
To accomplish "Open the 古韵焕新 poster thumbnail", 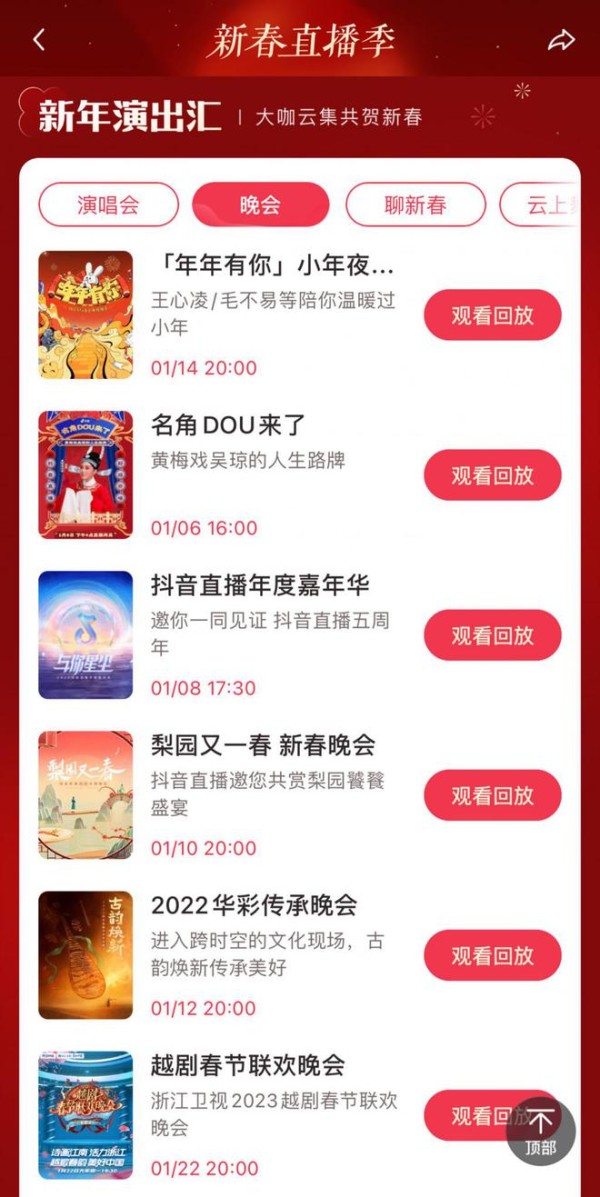I will point(85,955).
